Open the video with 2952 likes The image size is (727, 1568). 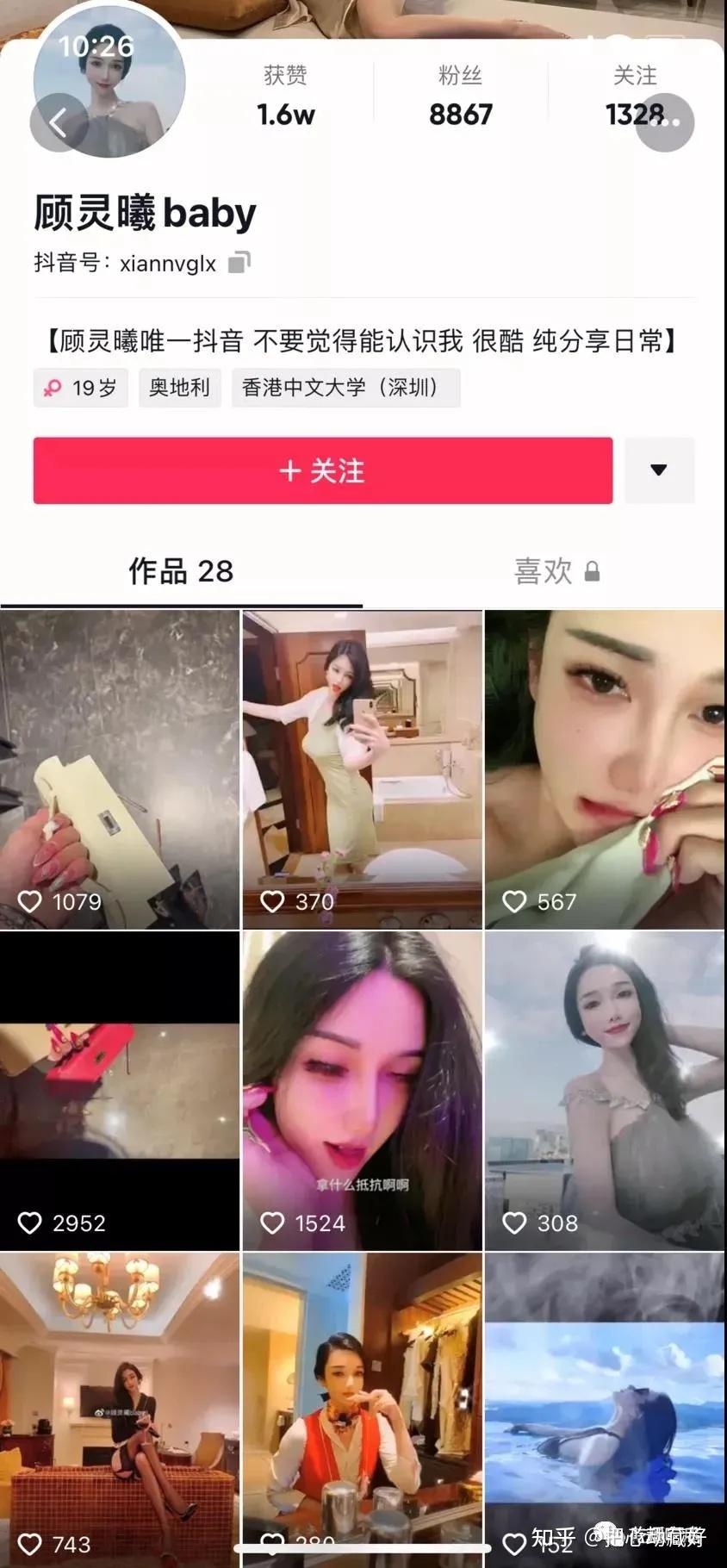click(x=120, y=1091)
